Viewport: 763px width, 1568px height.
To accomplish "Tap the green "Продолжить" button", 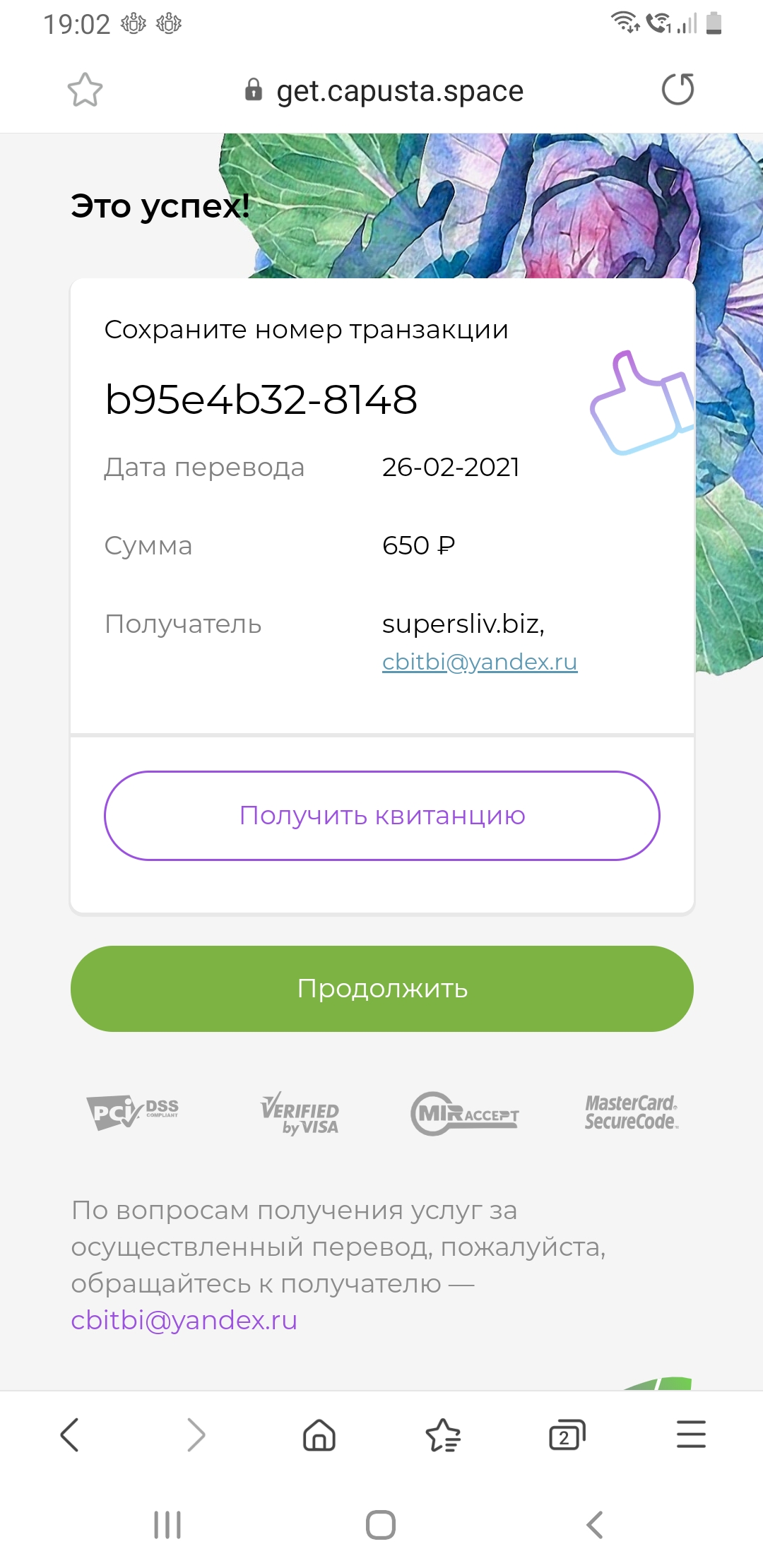I will [382, 989].
